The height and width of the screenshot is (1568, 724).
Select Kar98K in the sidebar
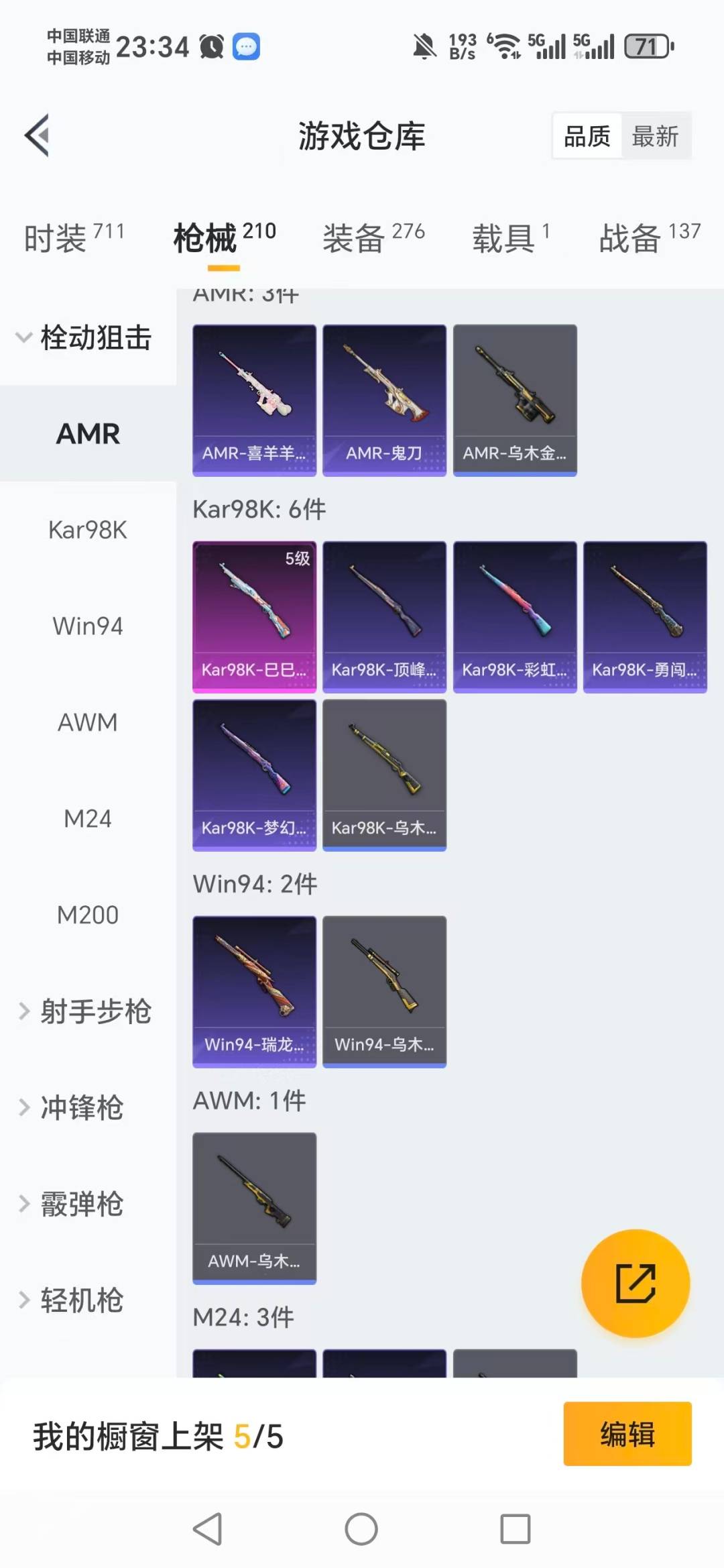87,530
